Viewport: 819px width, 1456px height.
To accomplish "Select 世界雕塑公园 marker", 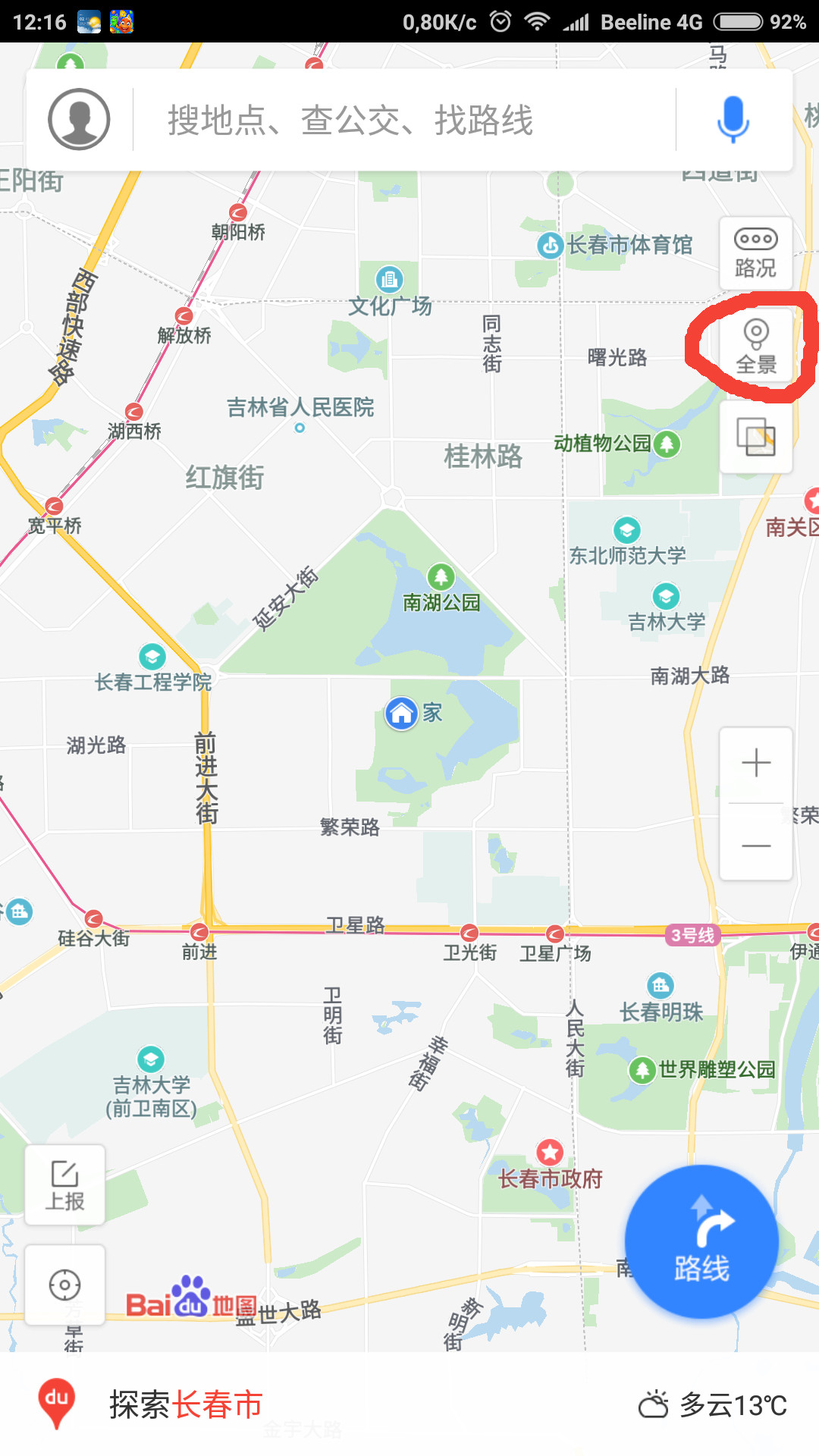I will (x=642, y=1070).
